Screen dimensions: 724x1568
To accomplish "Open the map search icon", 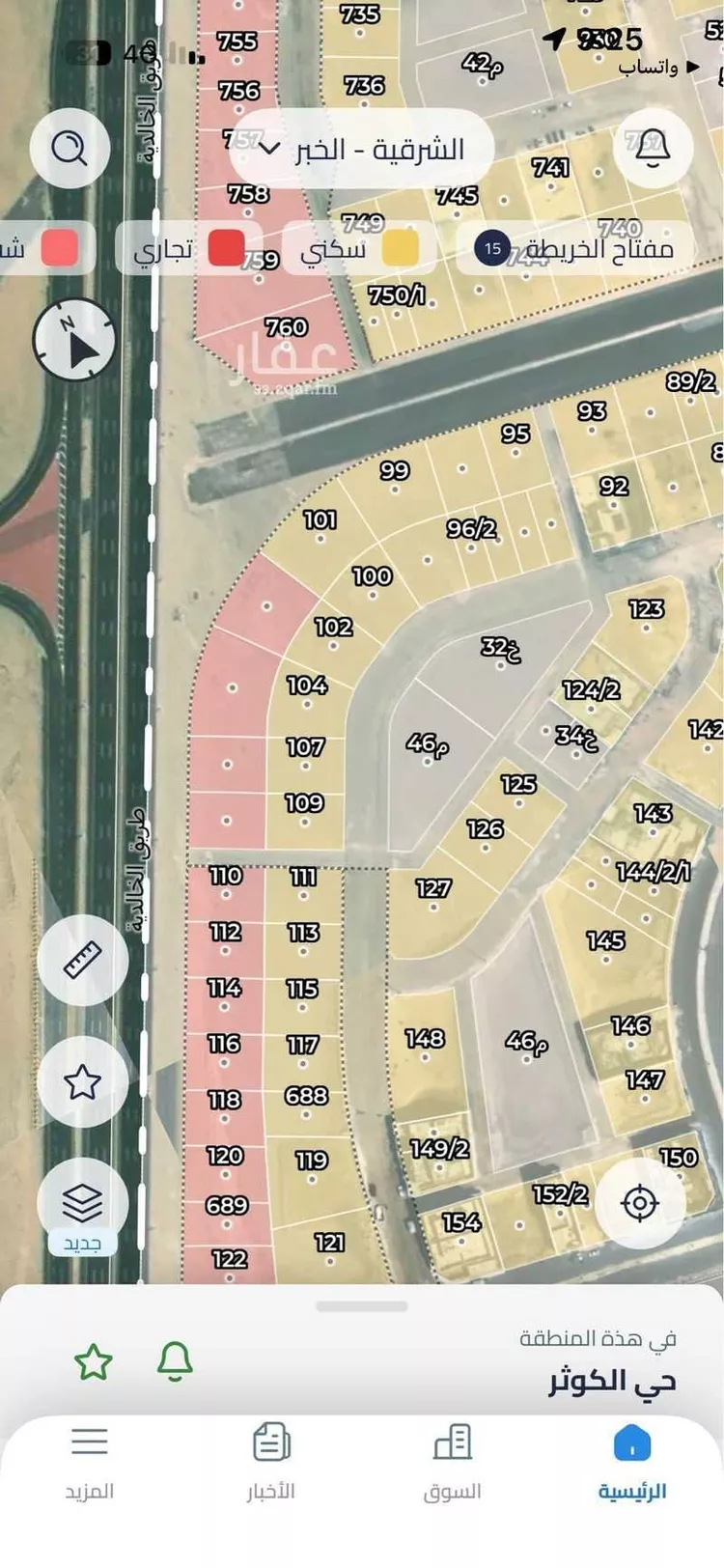I will 69,149.
